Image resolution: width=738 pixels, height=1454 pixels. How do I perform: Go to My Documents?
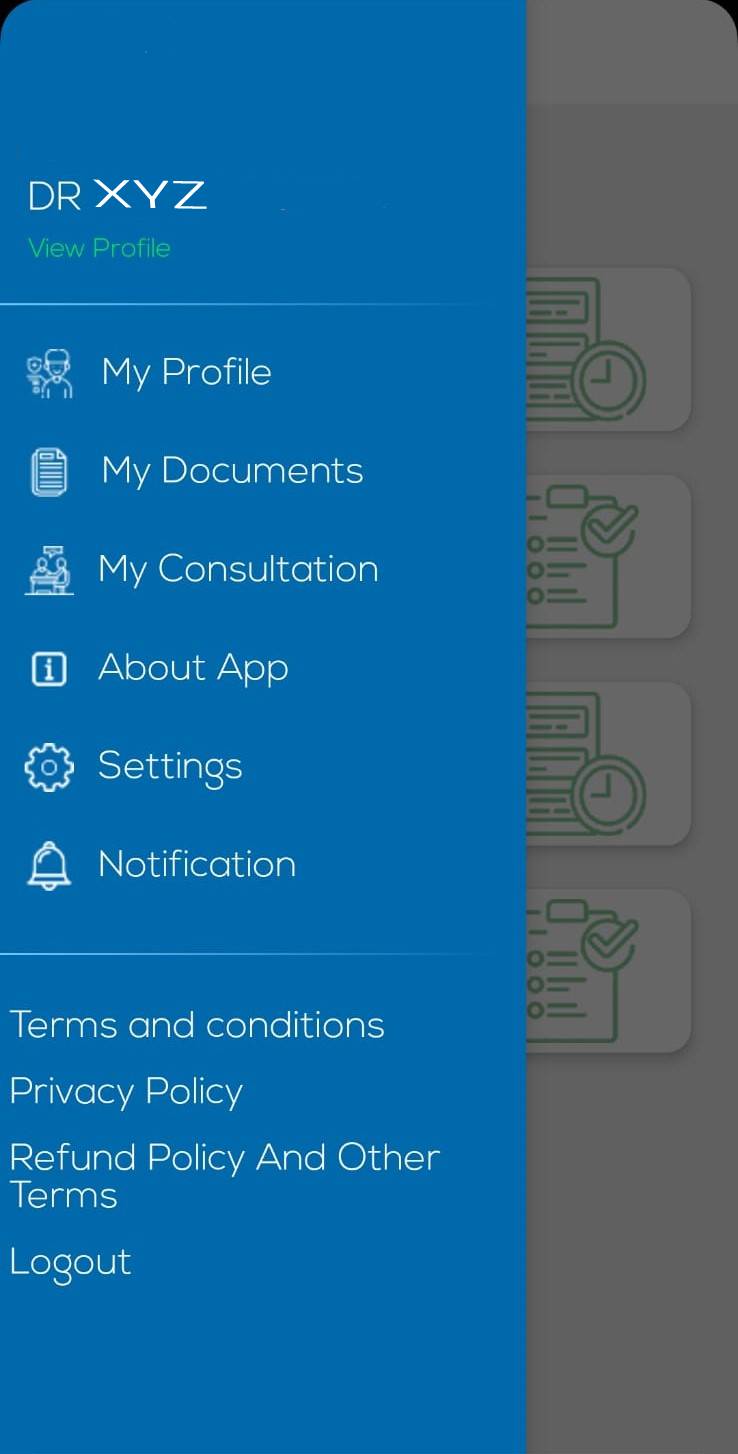(x=231, y=470)
